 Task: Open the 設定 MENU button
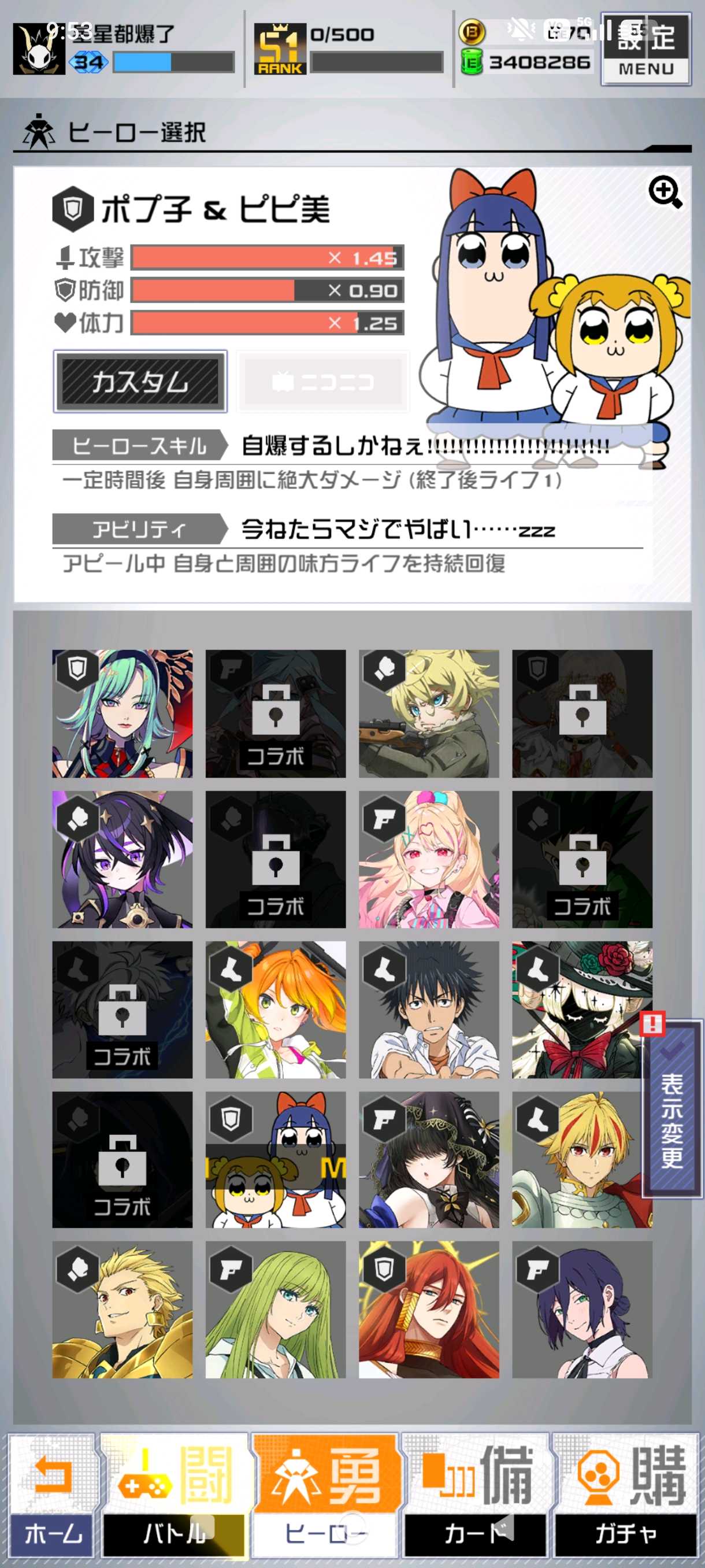pyautogui.click(x=646, y=49)
